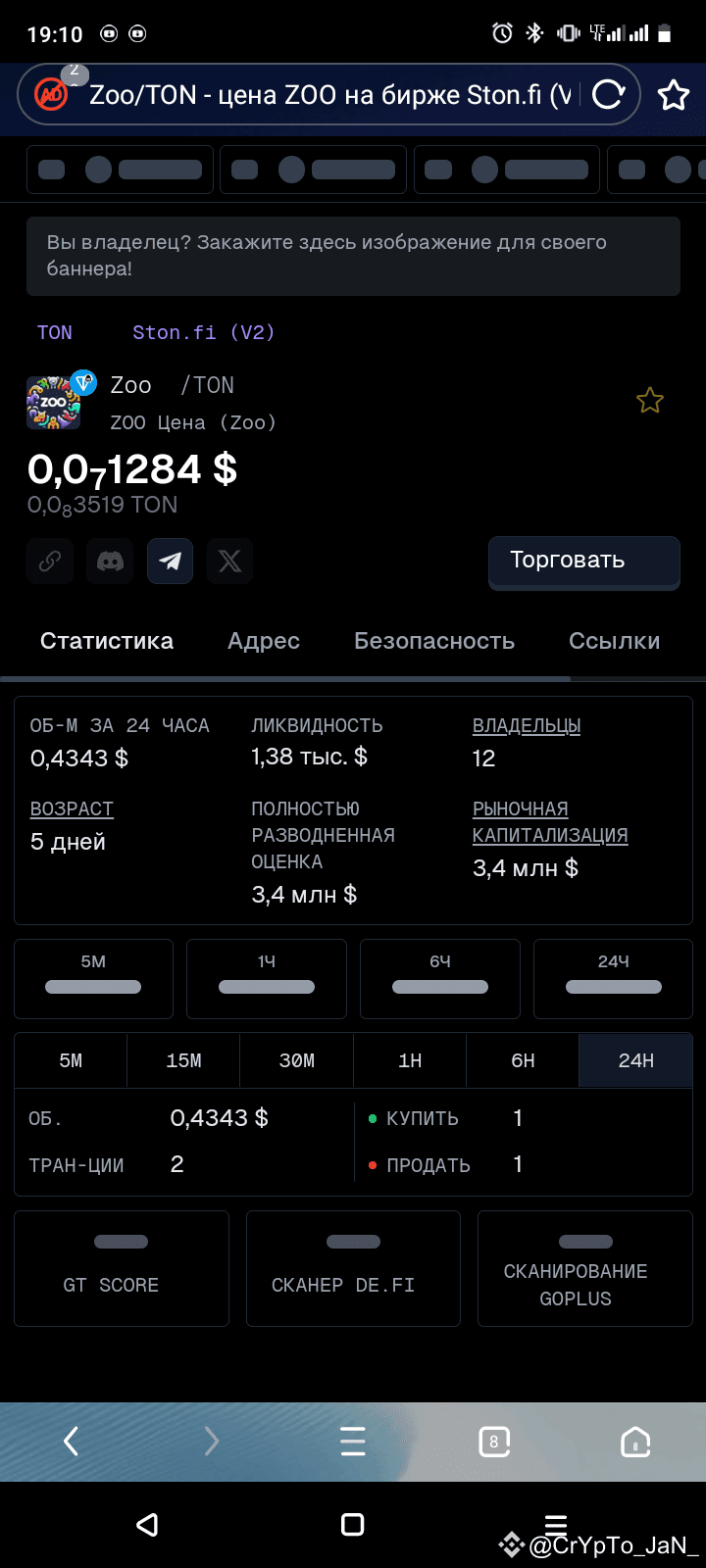
Task: Switch to the Адрес tab
Action: (x=264, y=641)
